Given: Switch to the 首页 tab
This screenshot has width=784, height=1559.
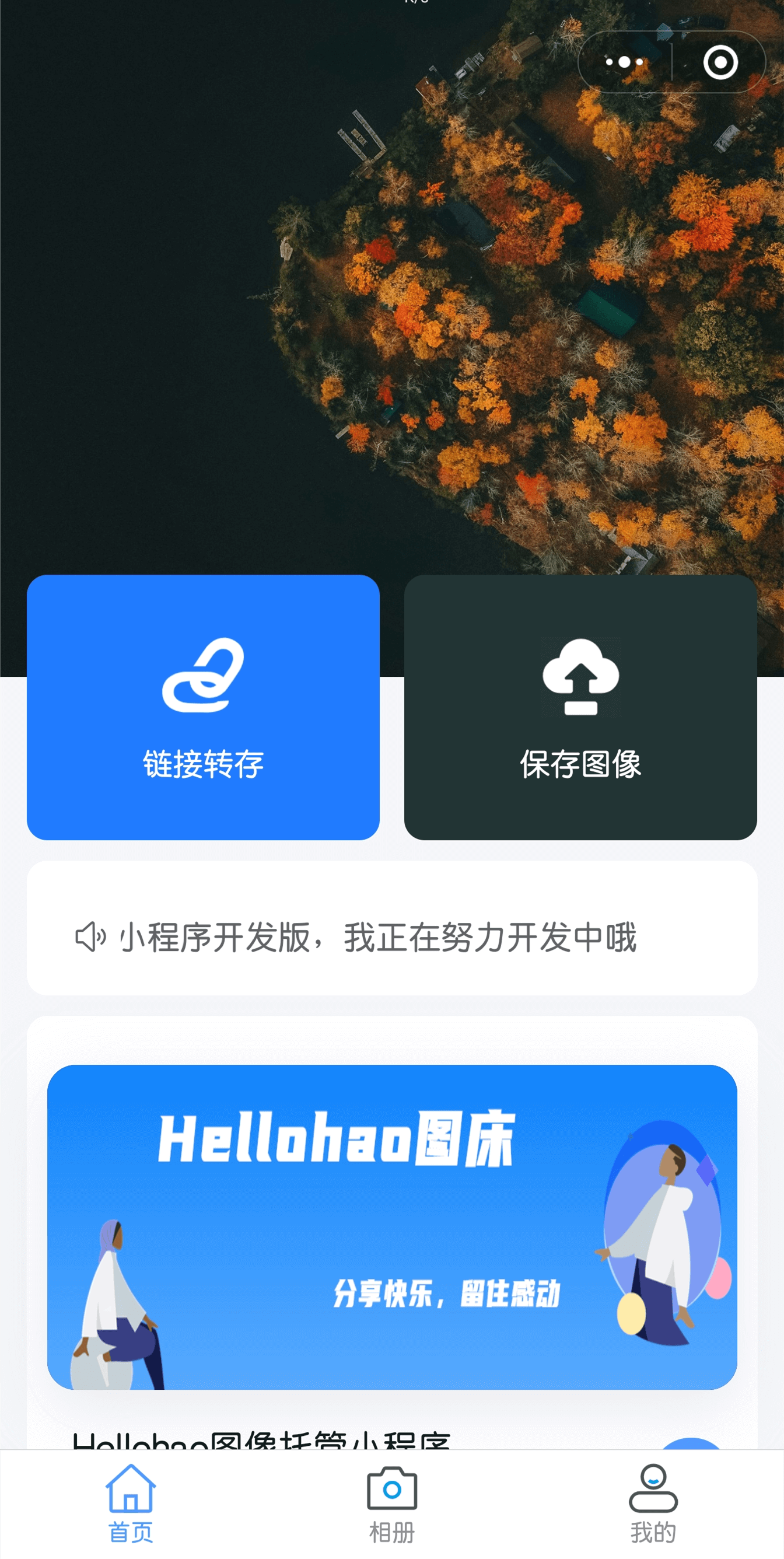Looking at the screenshot, I should click(x=131, y=1504).
